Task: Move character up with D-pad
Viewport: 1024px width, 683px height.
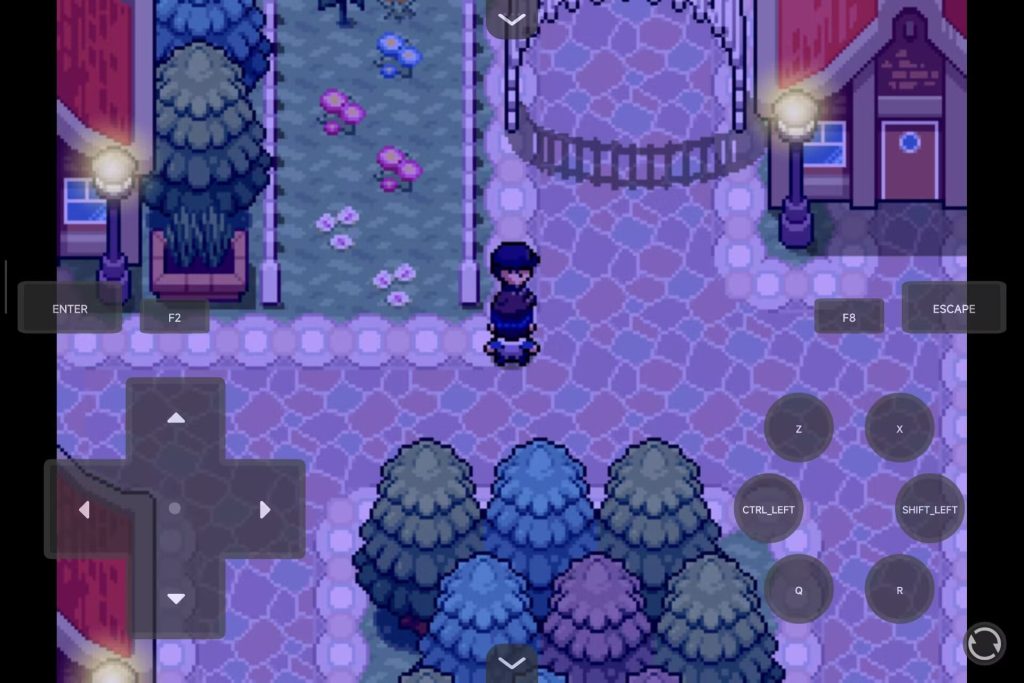Action: click(x=176, y=418)
